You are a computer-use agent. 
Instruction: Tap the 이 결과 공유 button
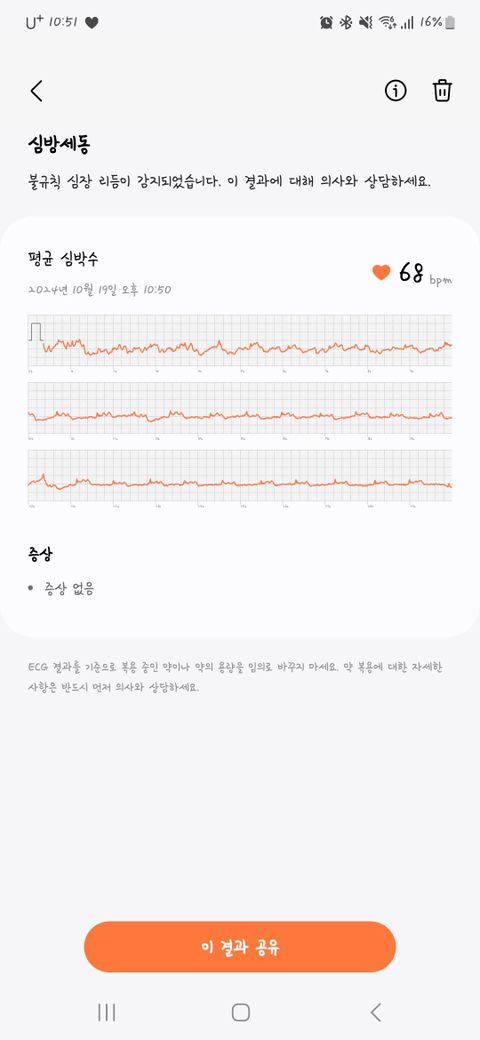coord(240,946)
